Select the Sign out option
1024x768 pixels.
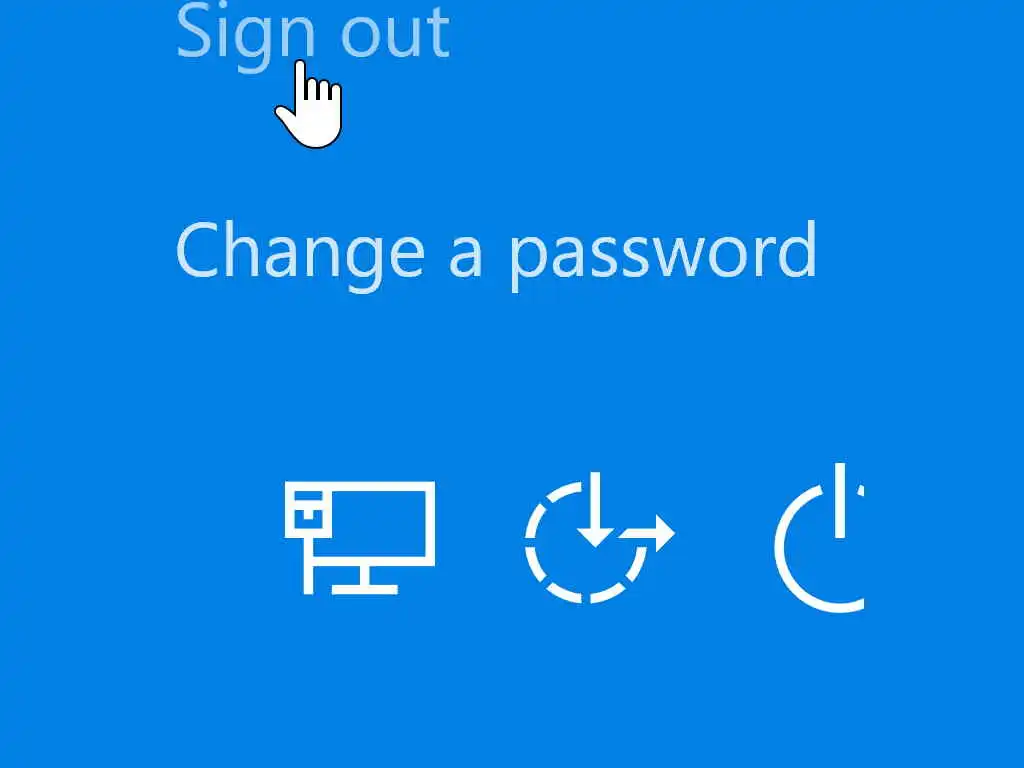coord(312,32)
